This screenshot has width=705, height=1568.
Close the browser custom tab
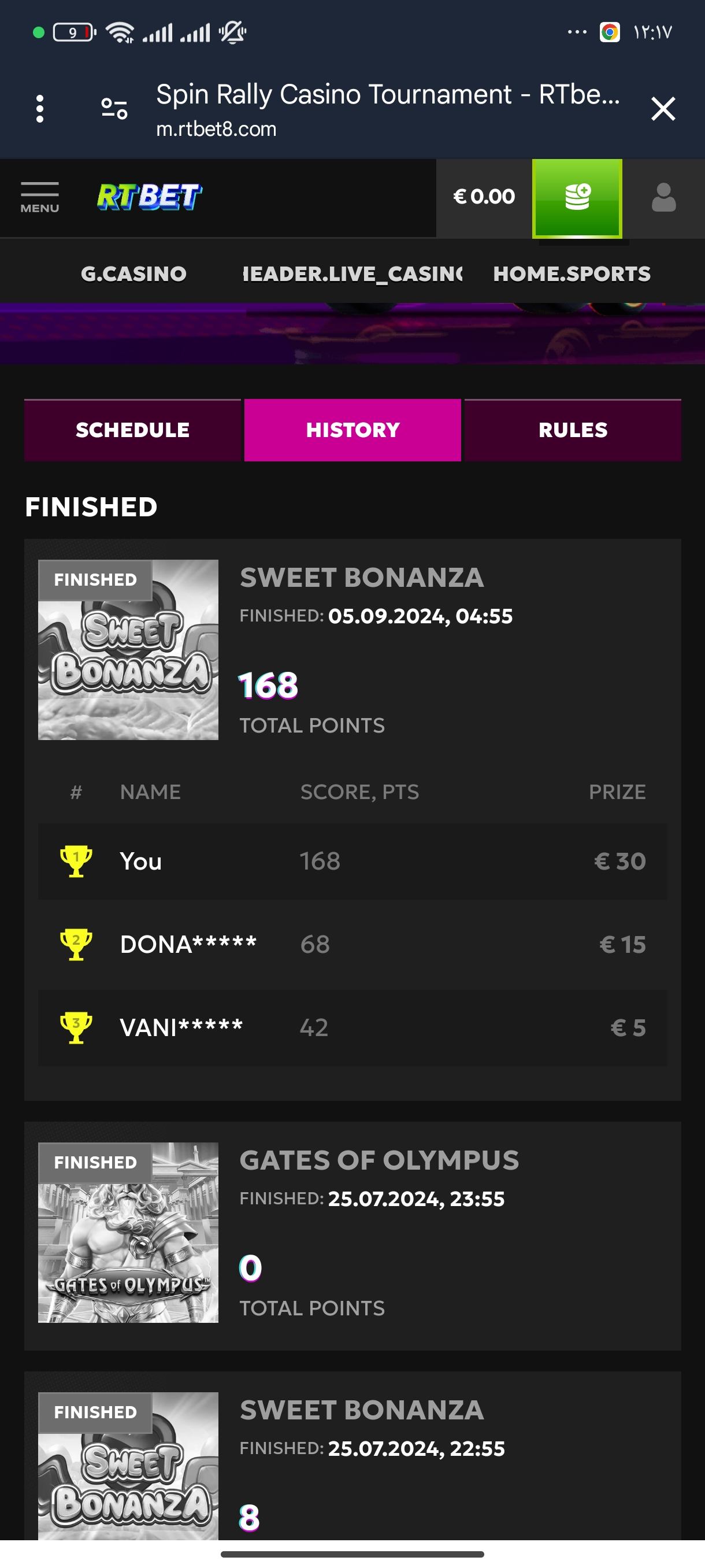click(663, 109)
